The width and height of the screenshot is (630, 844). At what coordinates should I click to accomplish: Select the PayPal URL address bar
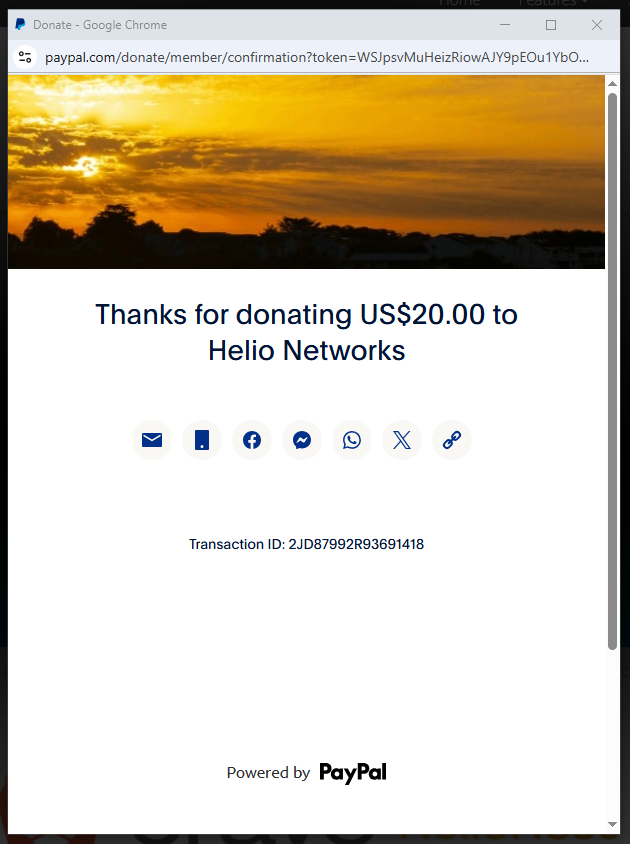[316, 57]
